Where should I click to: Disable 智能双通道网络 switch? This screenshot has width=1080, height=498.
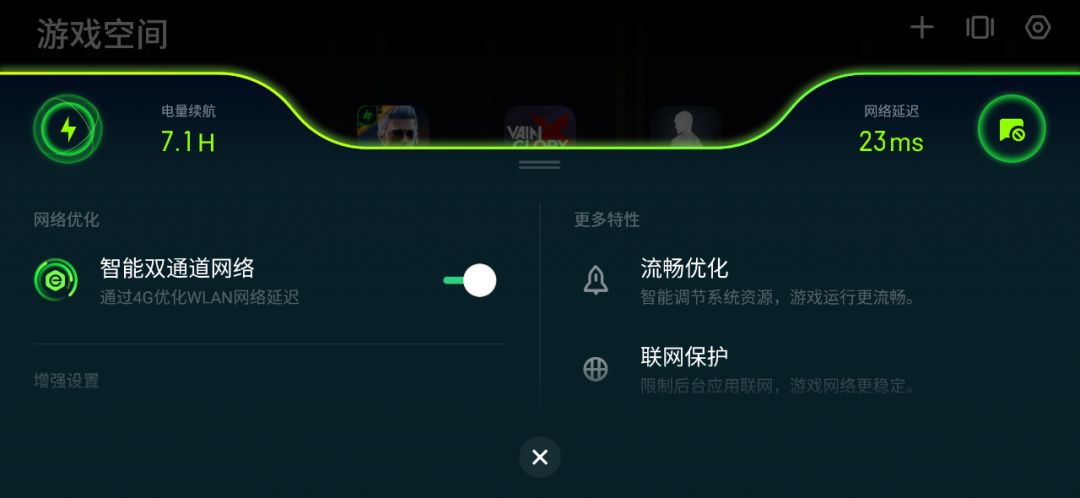click(470, 280)
